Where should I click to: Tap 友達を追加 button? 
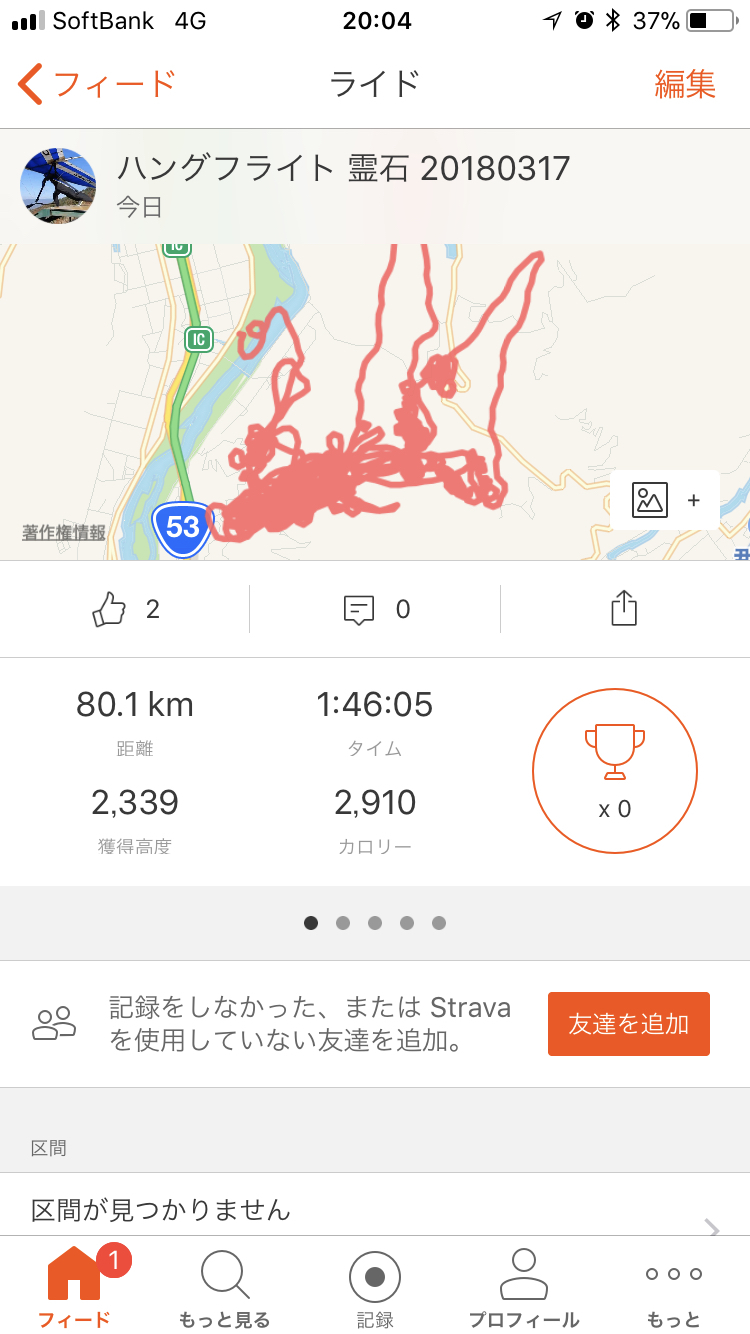click(x=628, y=1024)
